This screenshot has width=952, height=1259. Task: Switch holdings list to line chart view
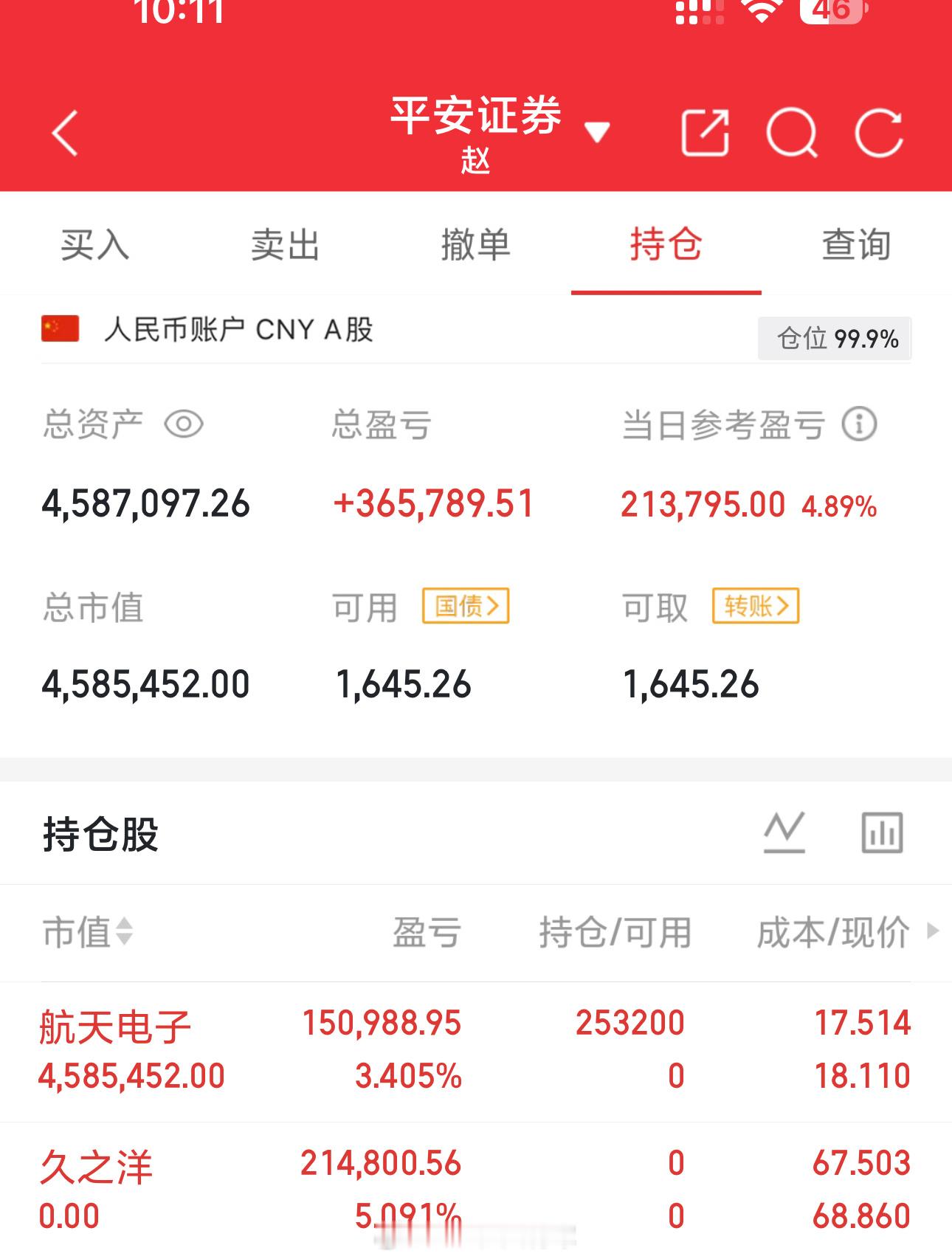tap(784, 831)
